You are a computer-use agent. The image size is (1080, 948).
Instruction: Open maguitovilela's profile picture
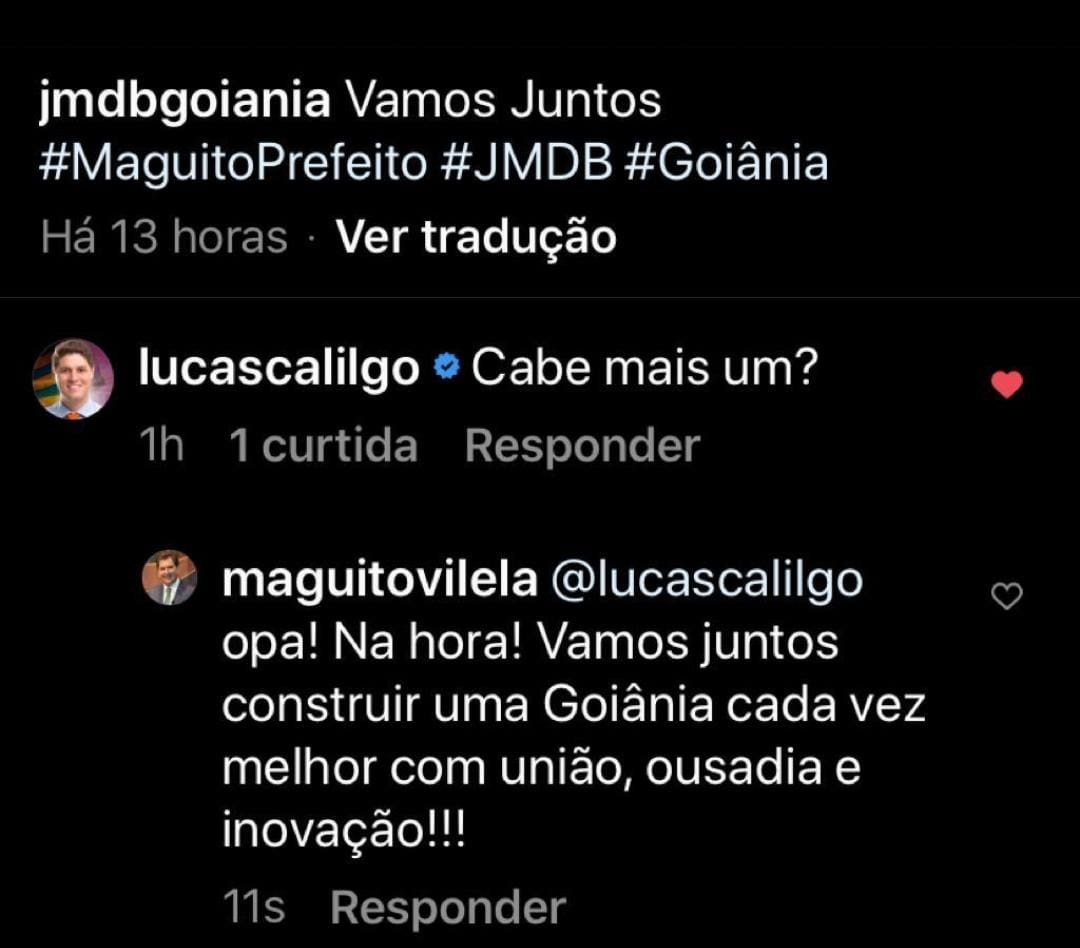[x=169, y=577]
